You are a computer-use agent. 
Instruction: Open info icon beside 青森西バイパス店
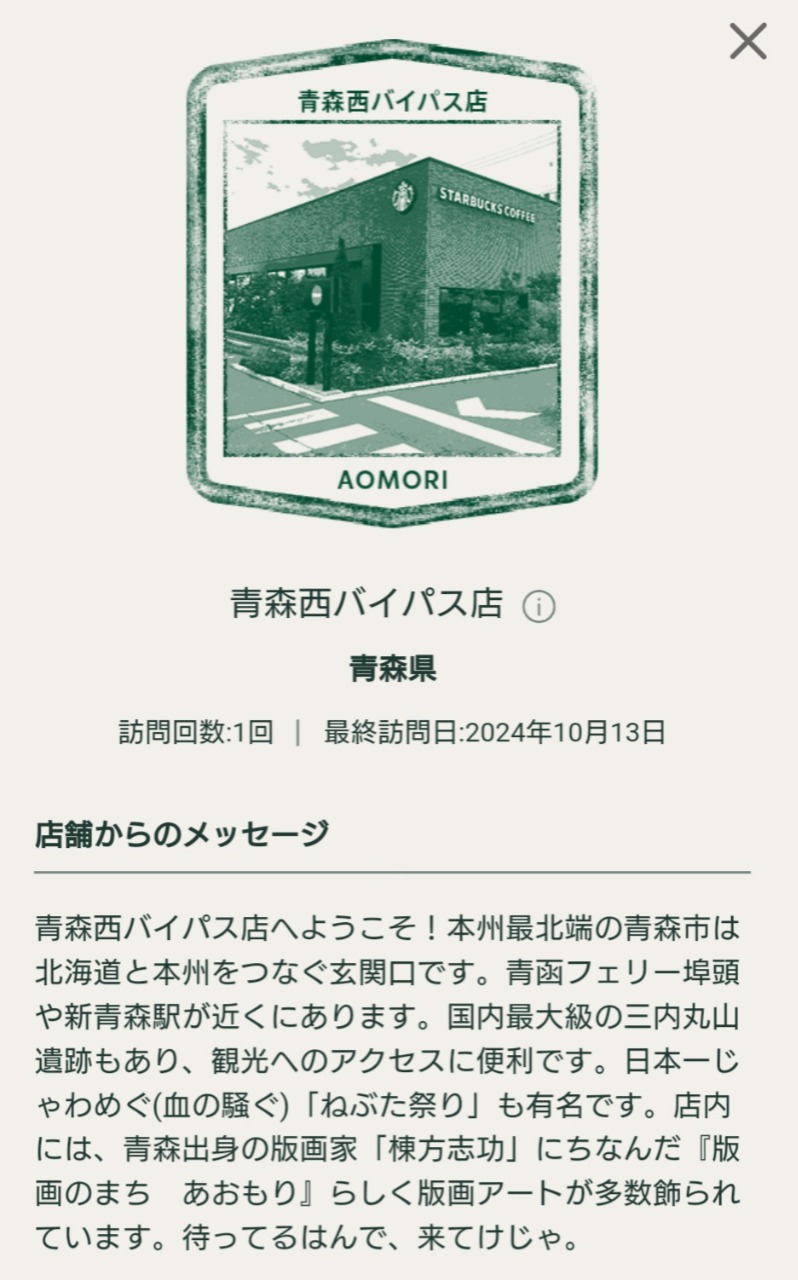tap(539, 607)
